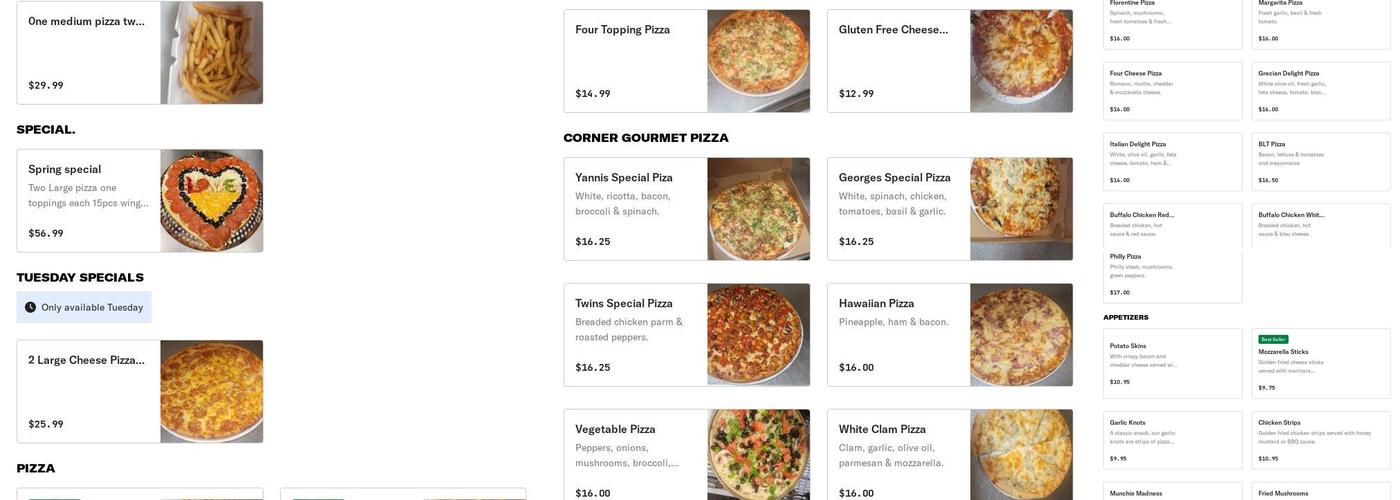Pick the Hawaiian Pizza card
The height and width of the screenshot is (500, 1400).
[949, 335]
